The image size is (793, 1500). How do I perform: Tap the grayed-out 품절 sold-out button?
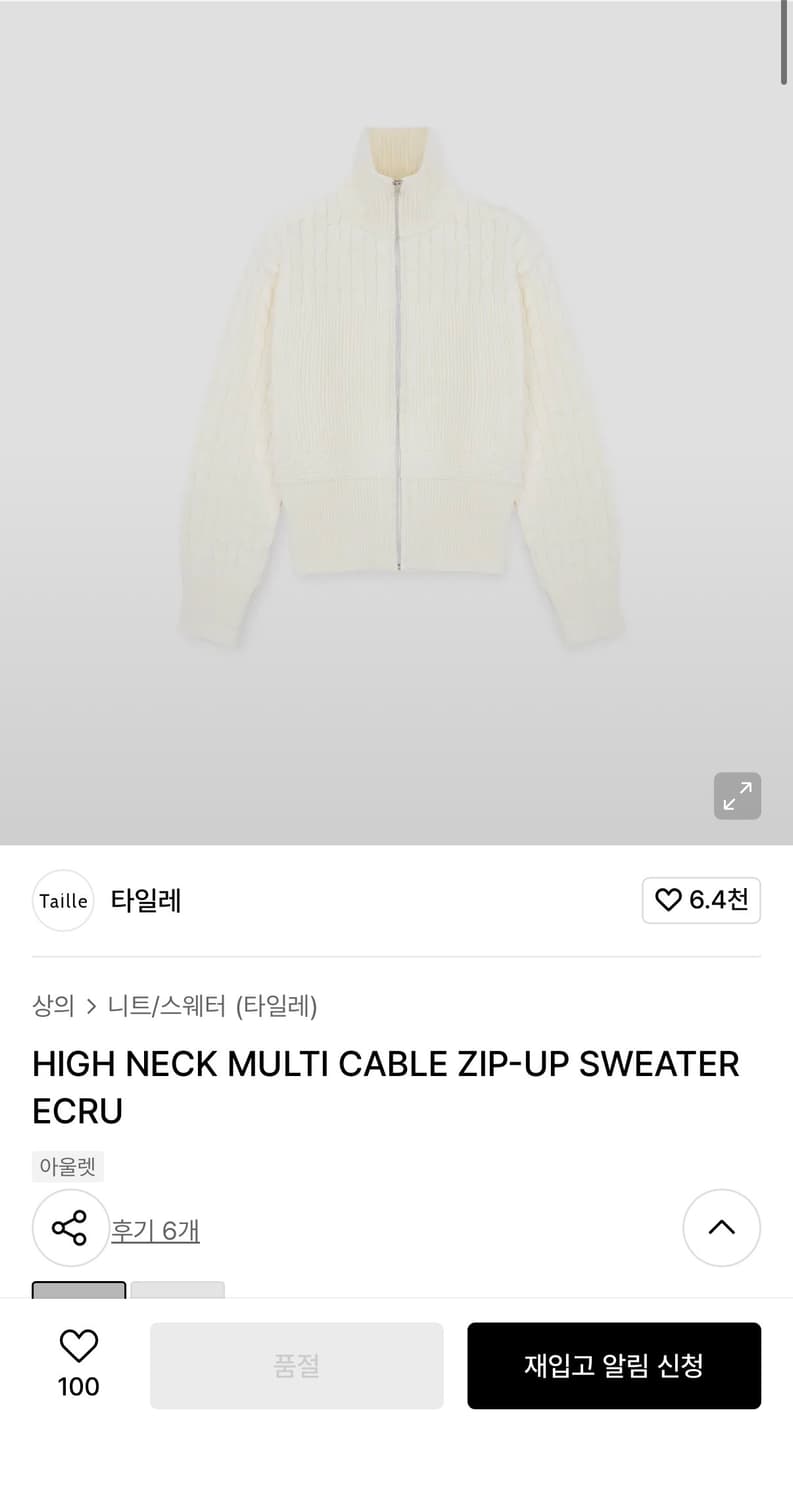296,1365
